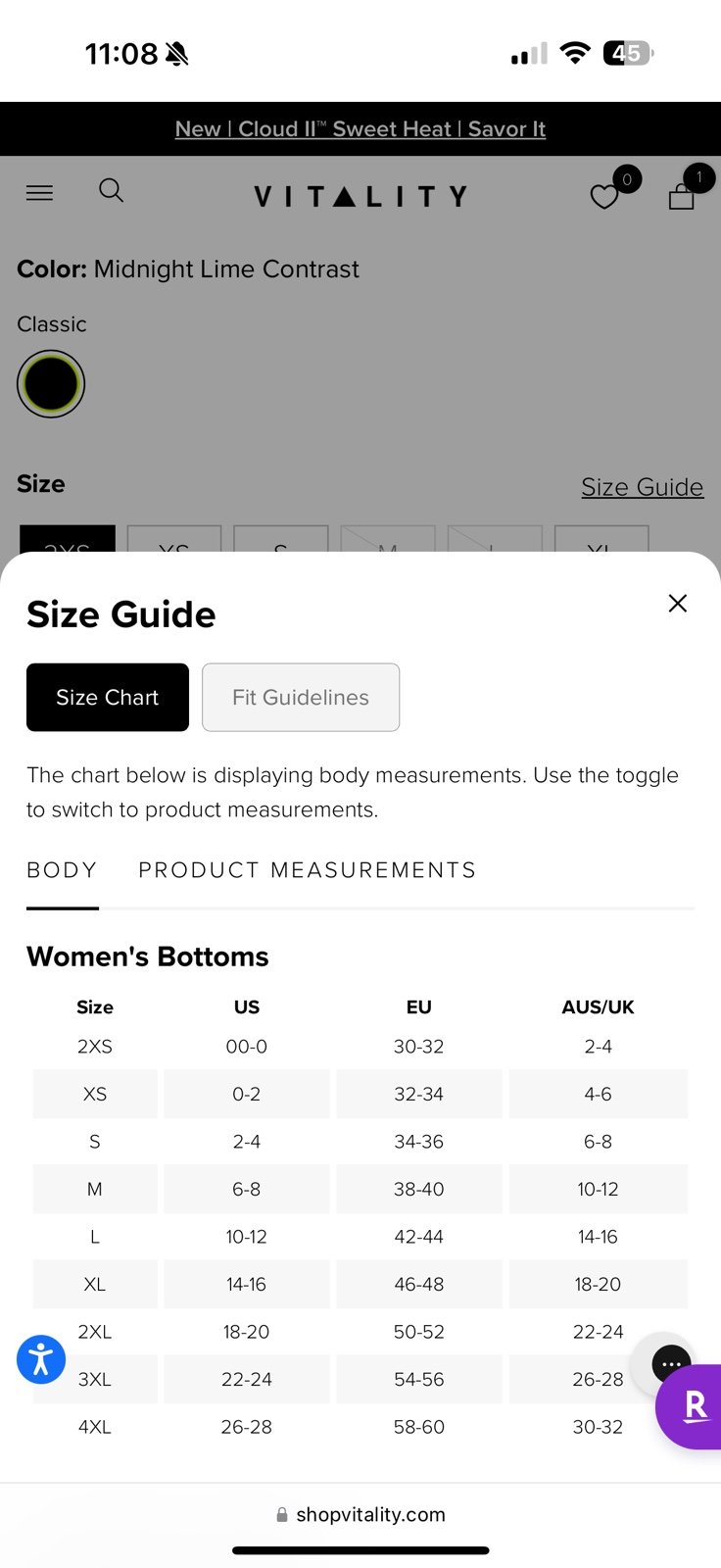
Task: Tap the shopvitality.com address bar
Action: tap(360, 1514)
